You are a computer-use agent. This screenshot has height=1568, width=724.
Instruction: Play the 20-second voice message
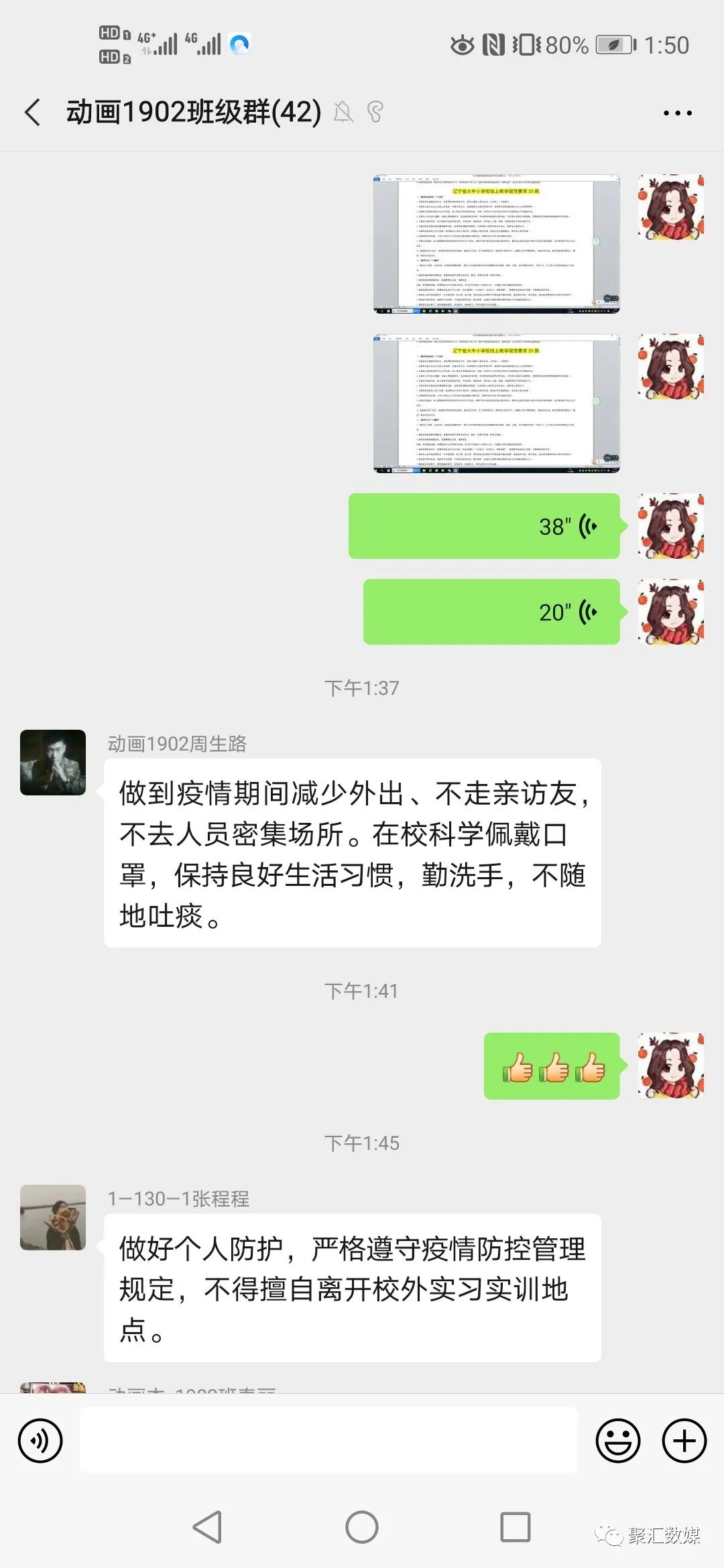491,612
